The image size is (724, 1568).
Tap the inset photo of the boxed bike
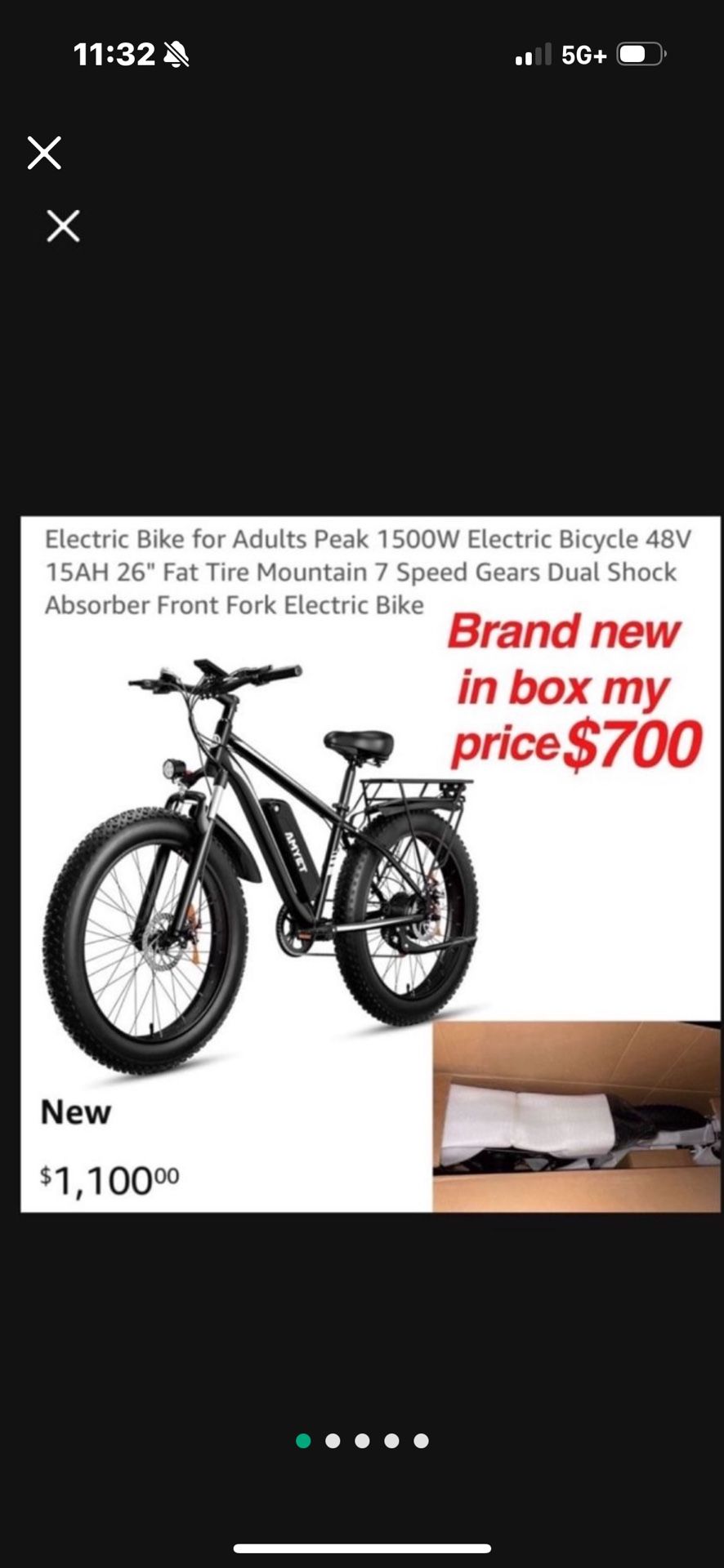[572, 1119]
